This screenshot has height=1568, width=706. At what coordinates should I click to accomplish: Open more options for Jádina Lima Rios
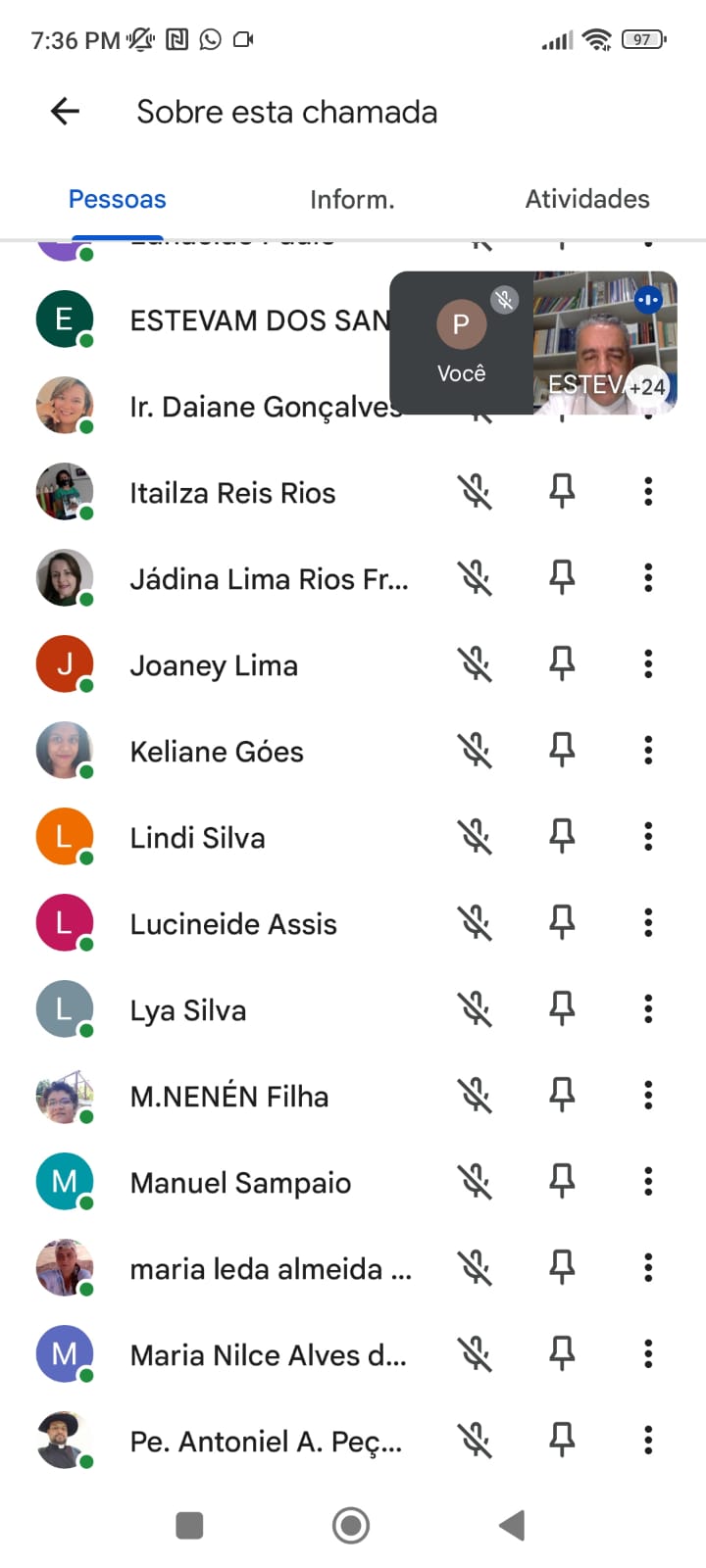(x=648, y=578)
